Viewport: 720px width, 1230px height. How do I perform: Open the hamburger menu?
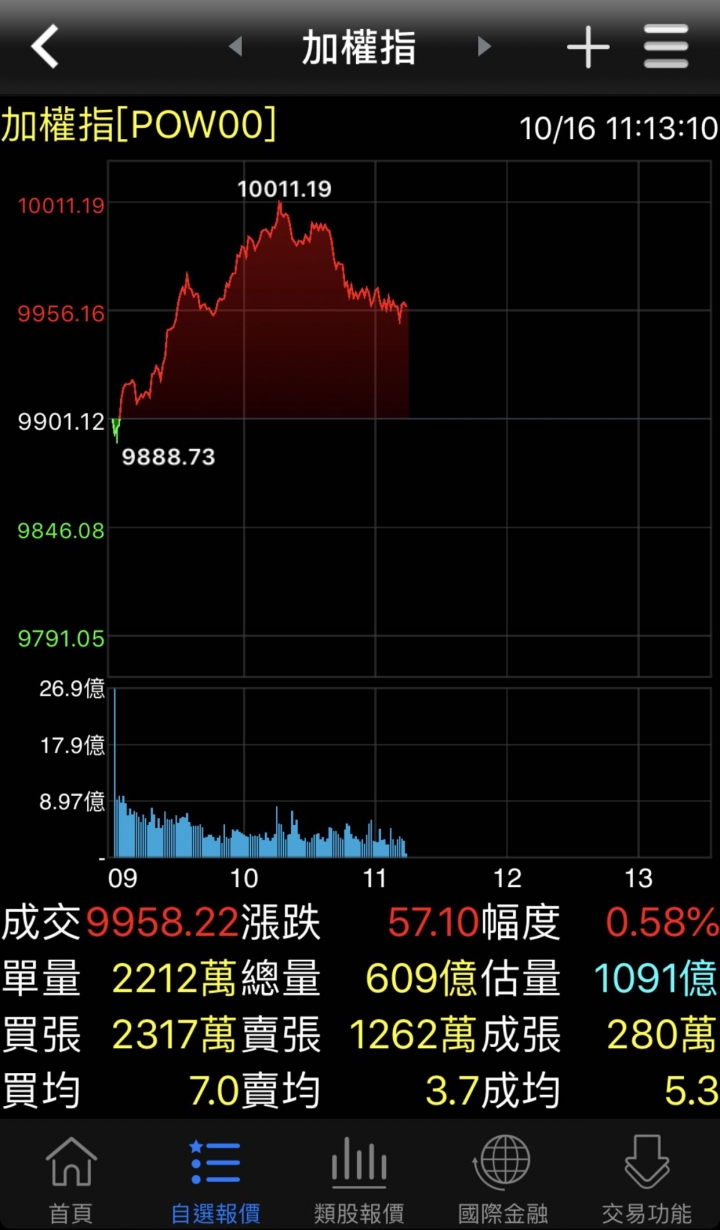666,46
